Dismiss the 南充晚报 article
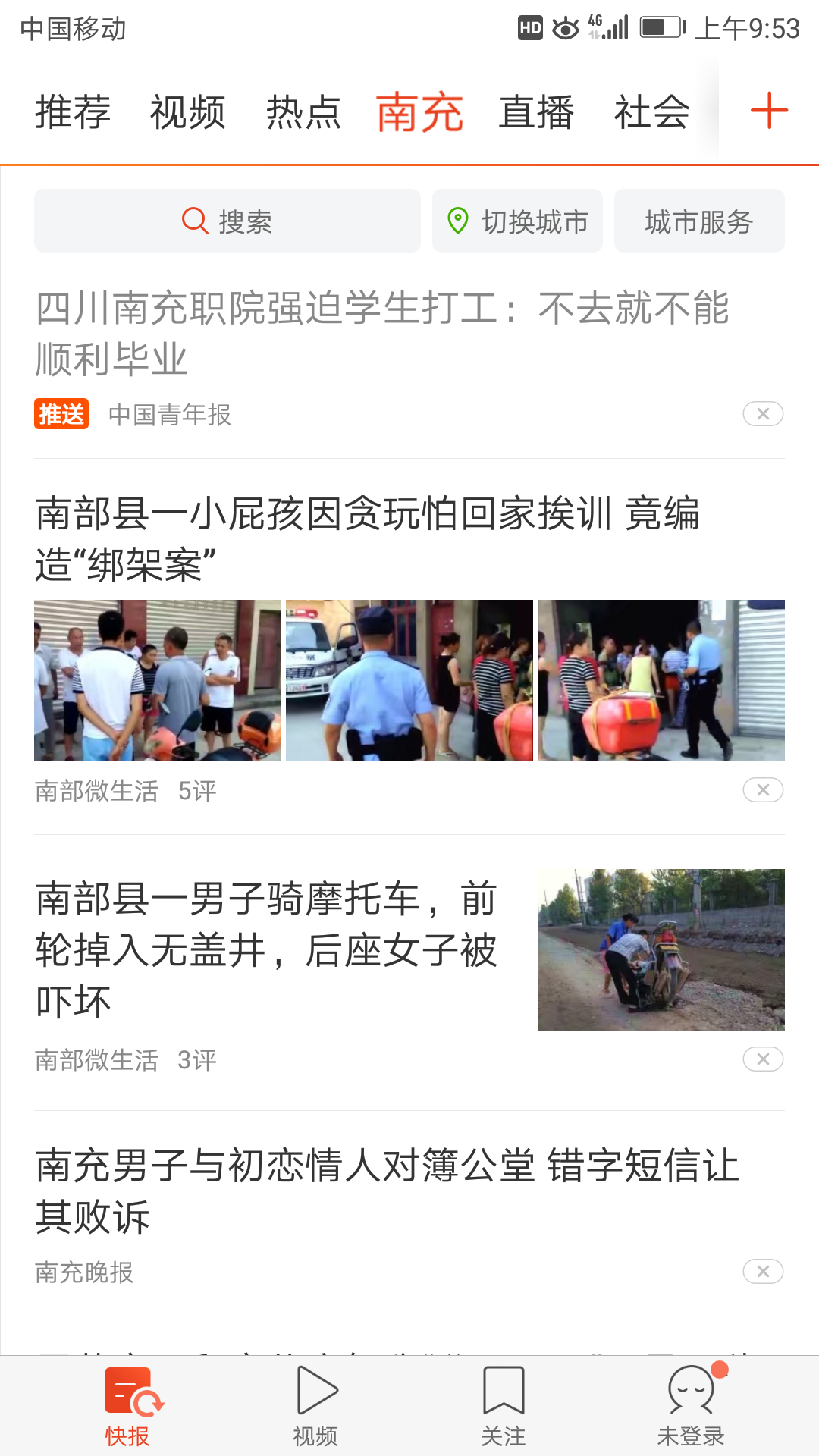Image resolution: width=819 pixels, height=1456 pixels. click(763, 1272)
